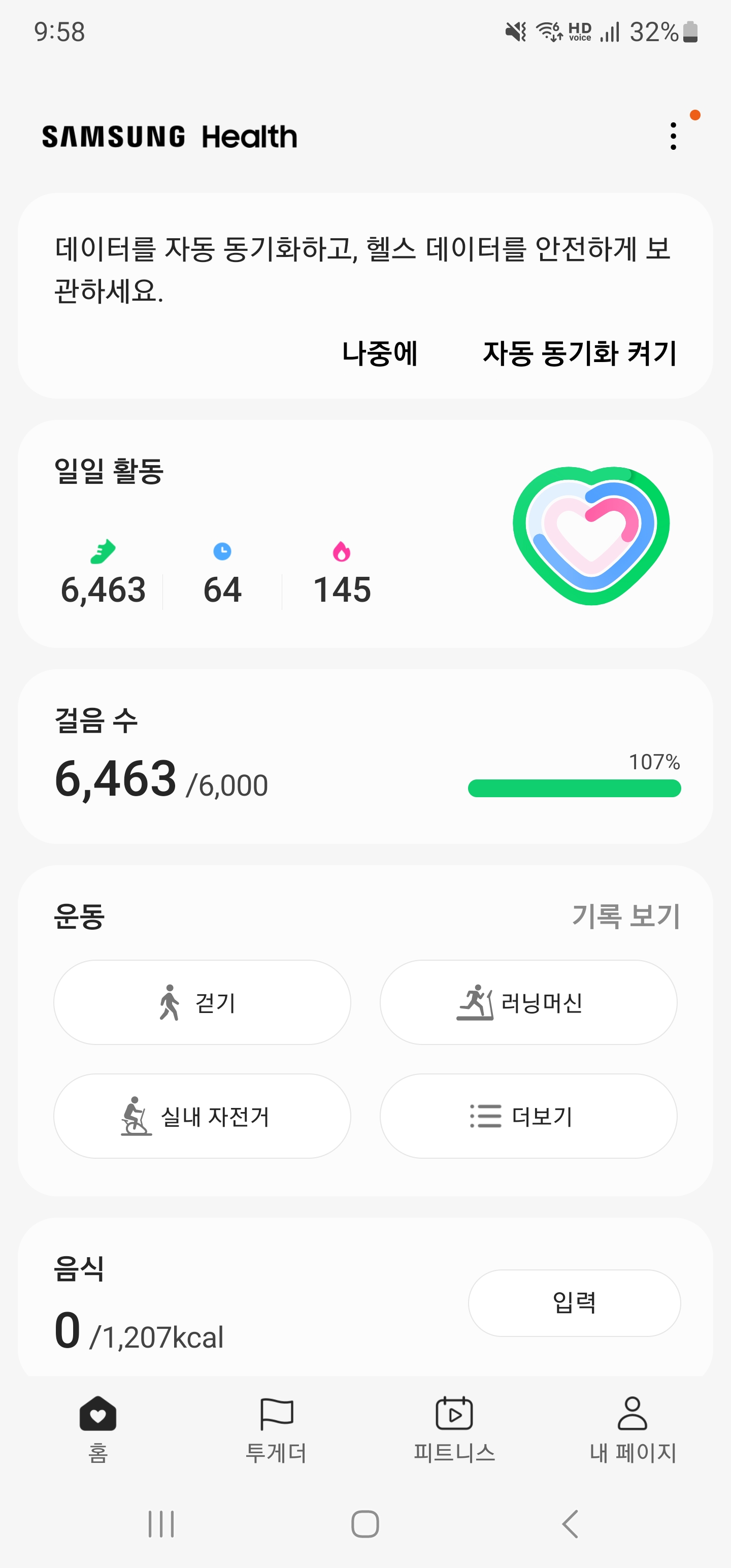
Task: Go back using system back button
Action: [570, 1523]
